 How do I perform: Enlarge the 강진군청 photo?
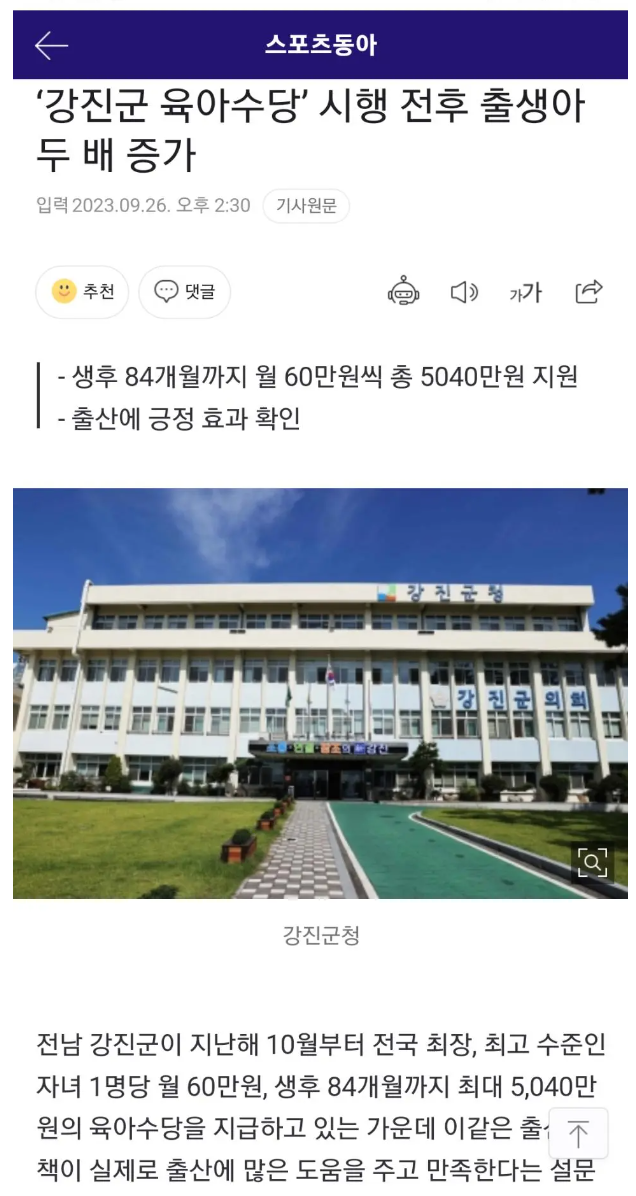592,862
